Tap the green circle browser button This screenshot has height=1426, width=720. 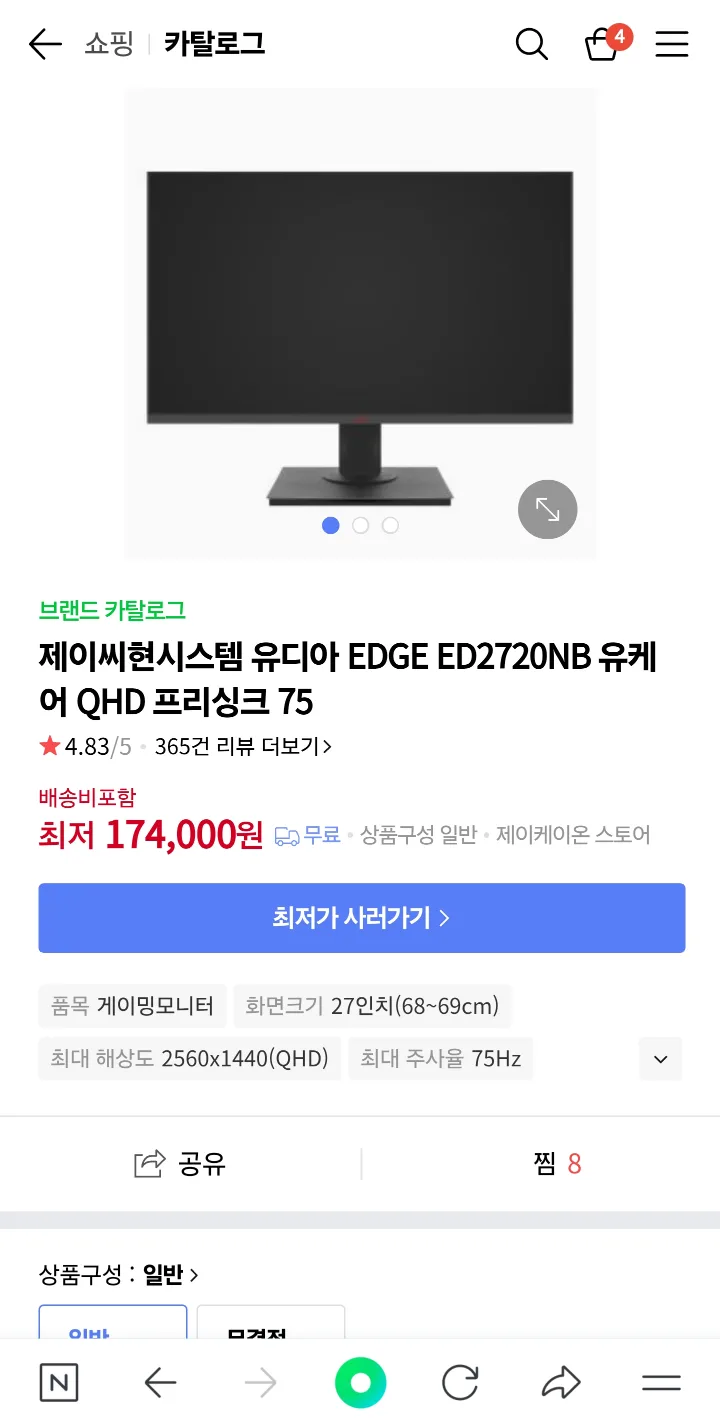tap(360, 1383)
